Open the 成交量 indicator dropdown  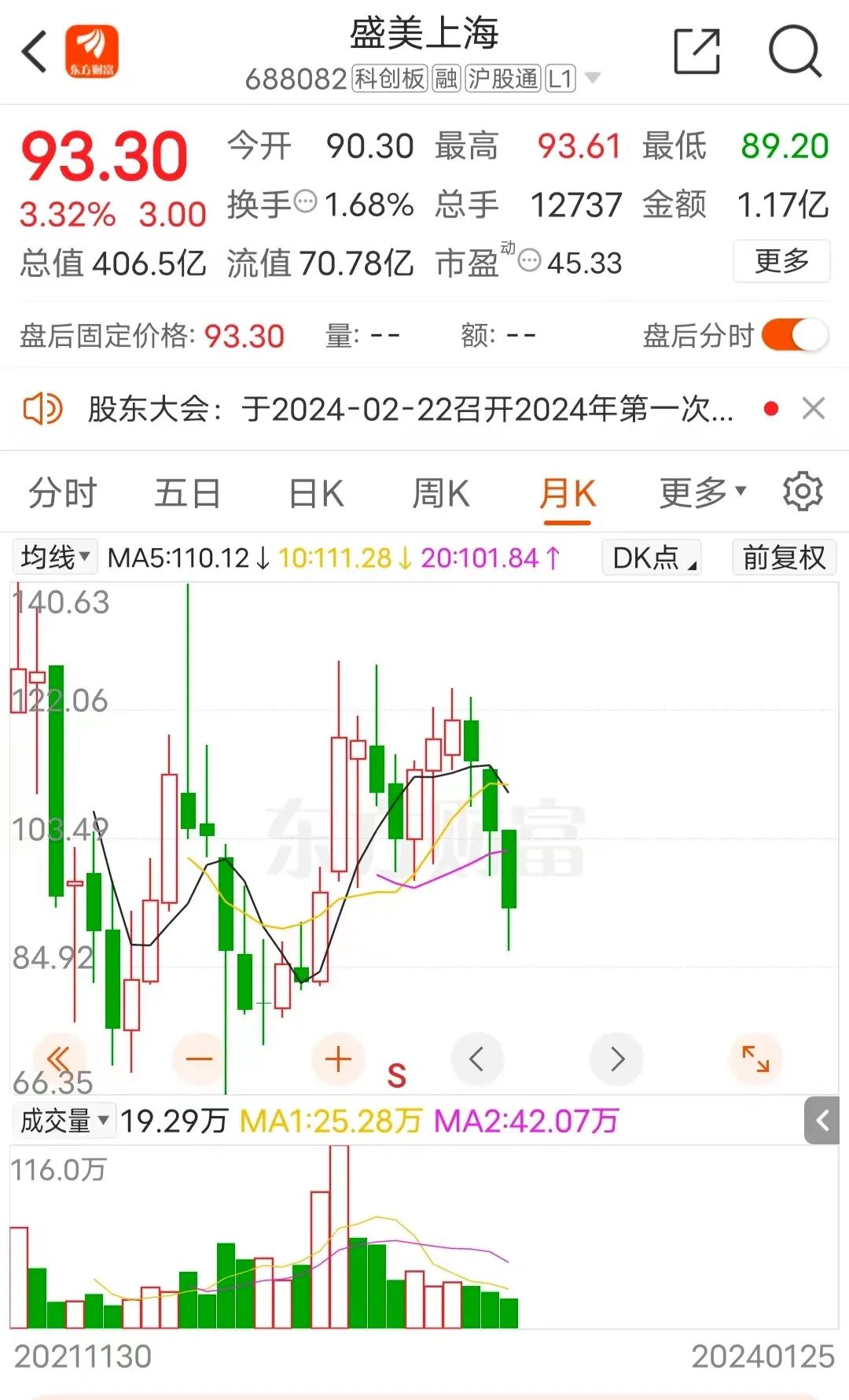coord(64,1121)
